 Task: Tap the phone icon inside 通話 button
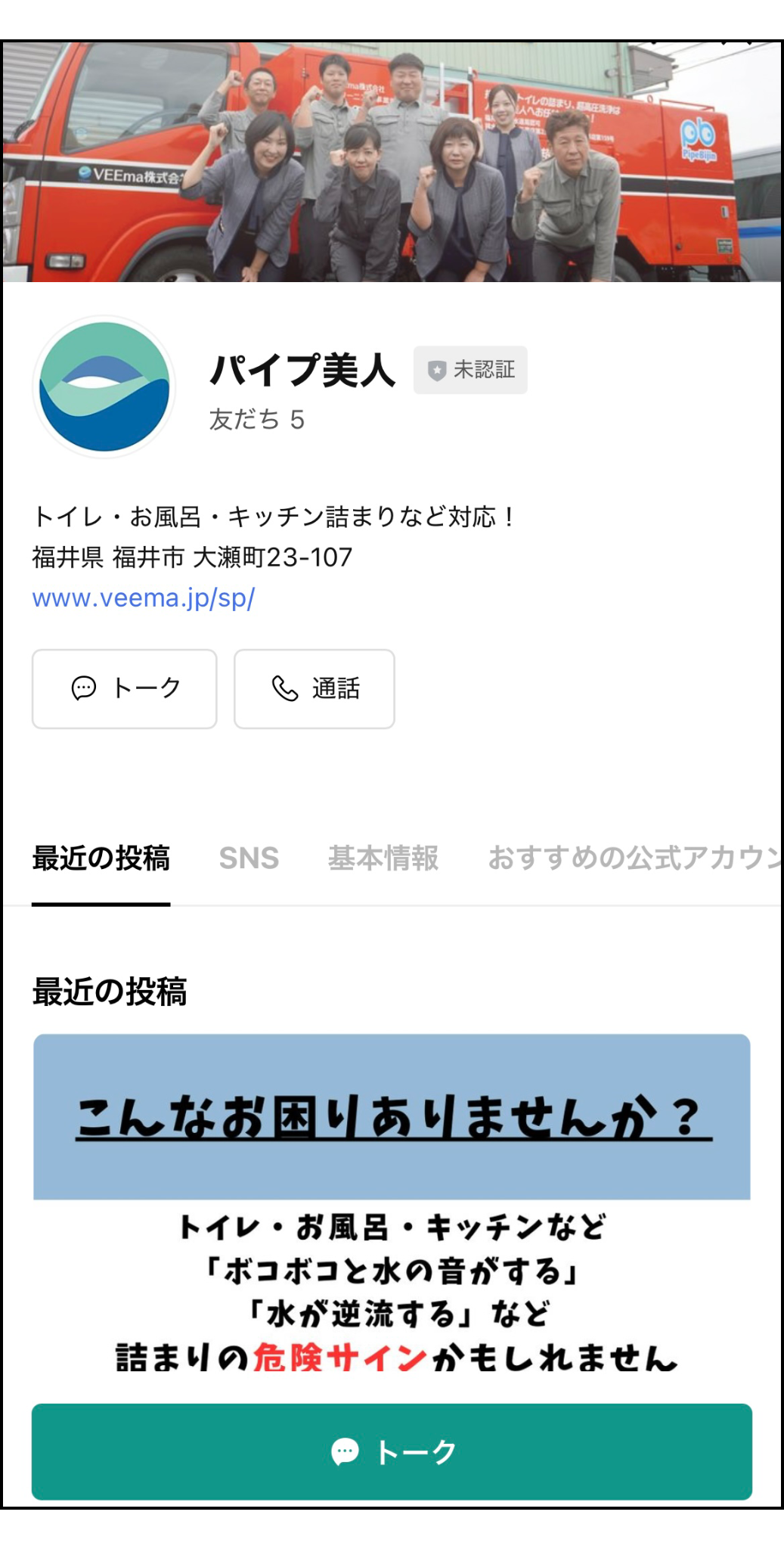(283, 688)
